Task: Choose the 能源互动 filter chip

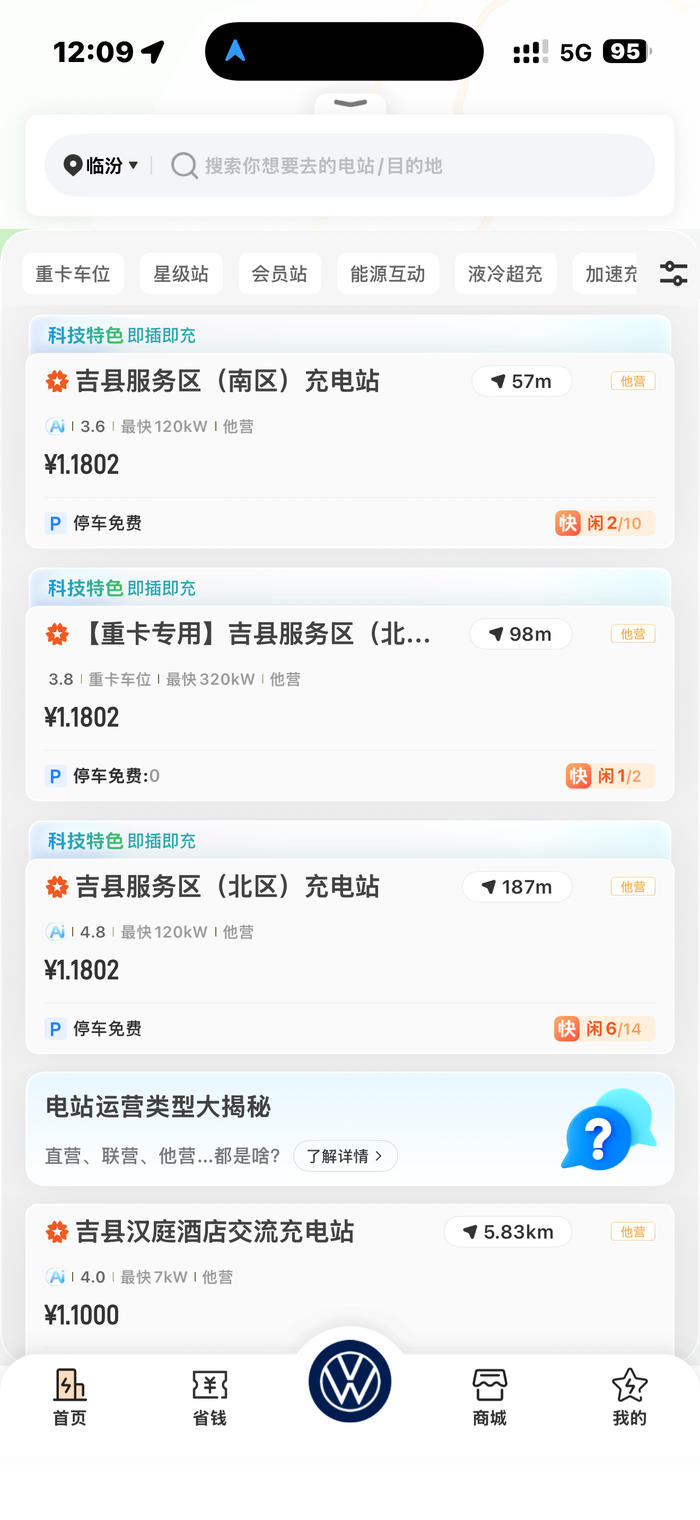Action: (x=387, y=274)
